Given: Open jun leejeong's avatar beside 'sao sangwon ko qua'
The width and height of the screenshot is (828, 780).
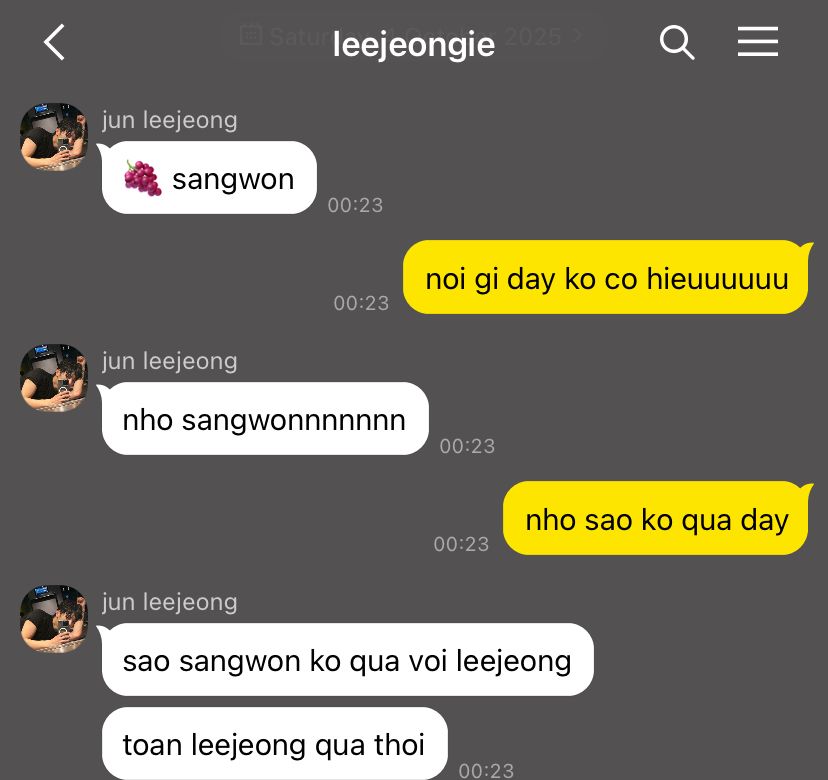Looking at the screenshot, I should [54, 619].
